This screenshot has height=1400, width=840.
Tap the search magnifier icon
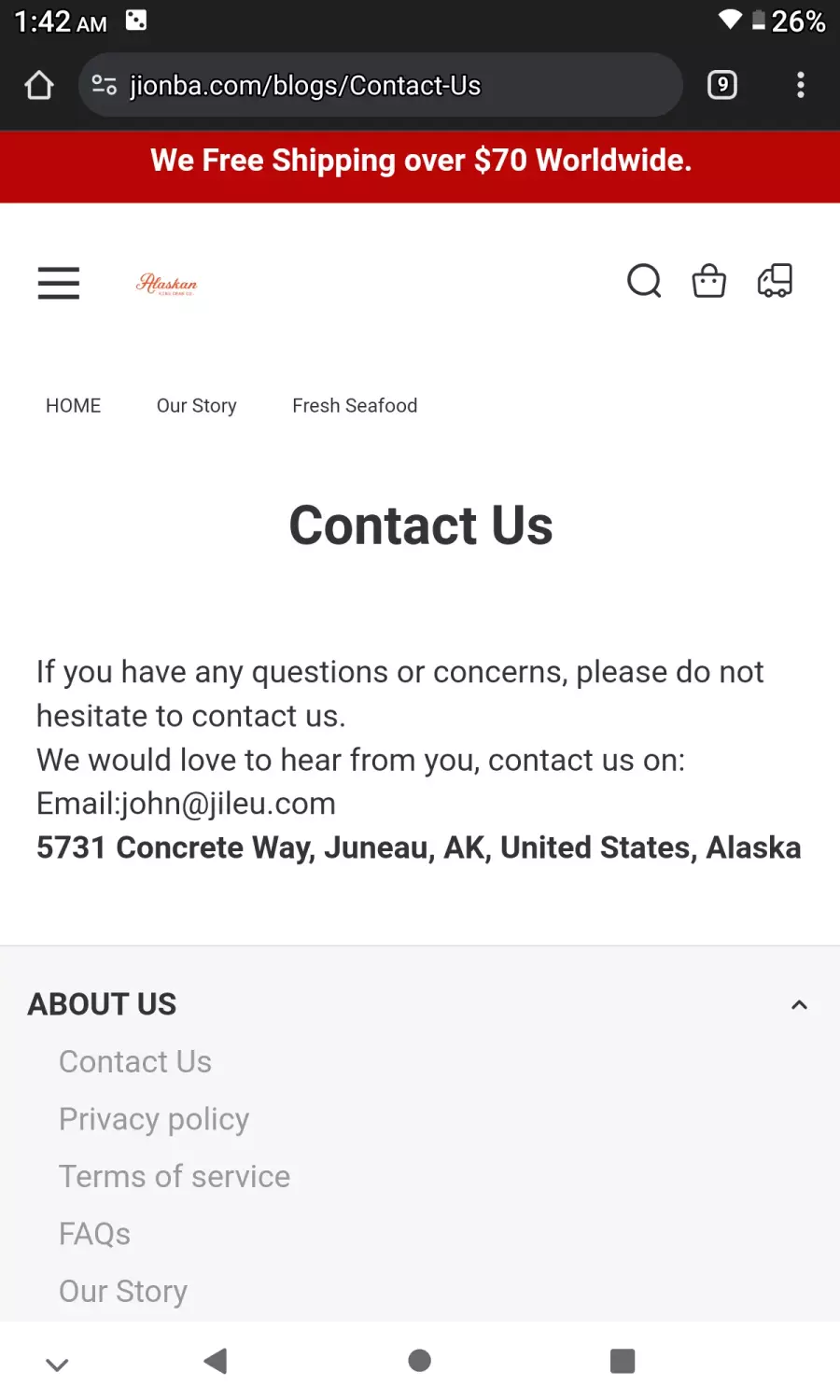pyautogui.click(x=644, y=280)
